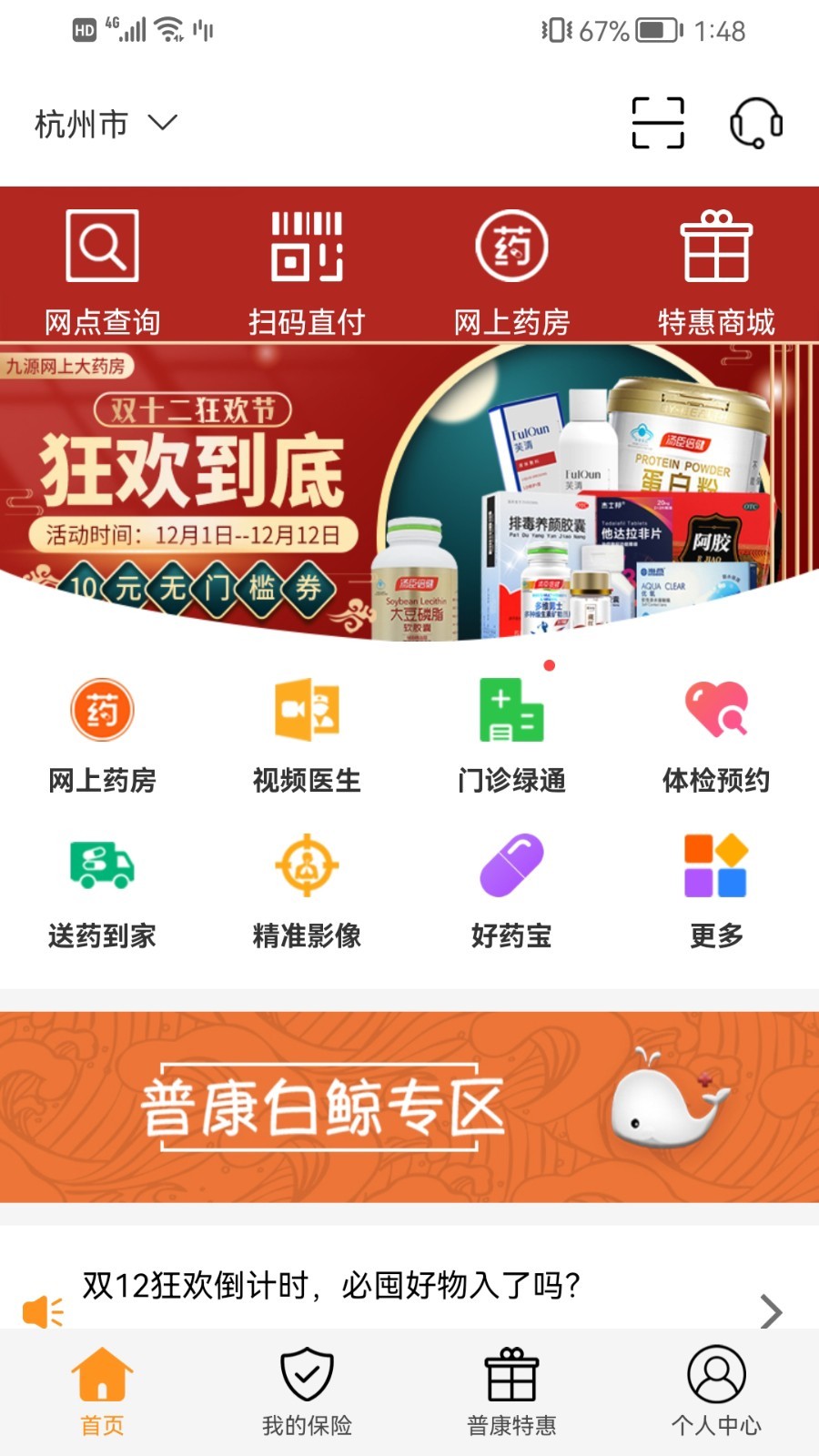The image size is (819, 1456).
Task: Open the 普康白鲸专区 banner
Action: coord(409,1107)
